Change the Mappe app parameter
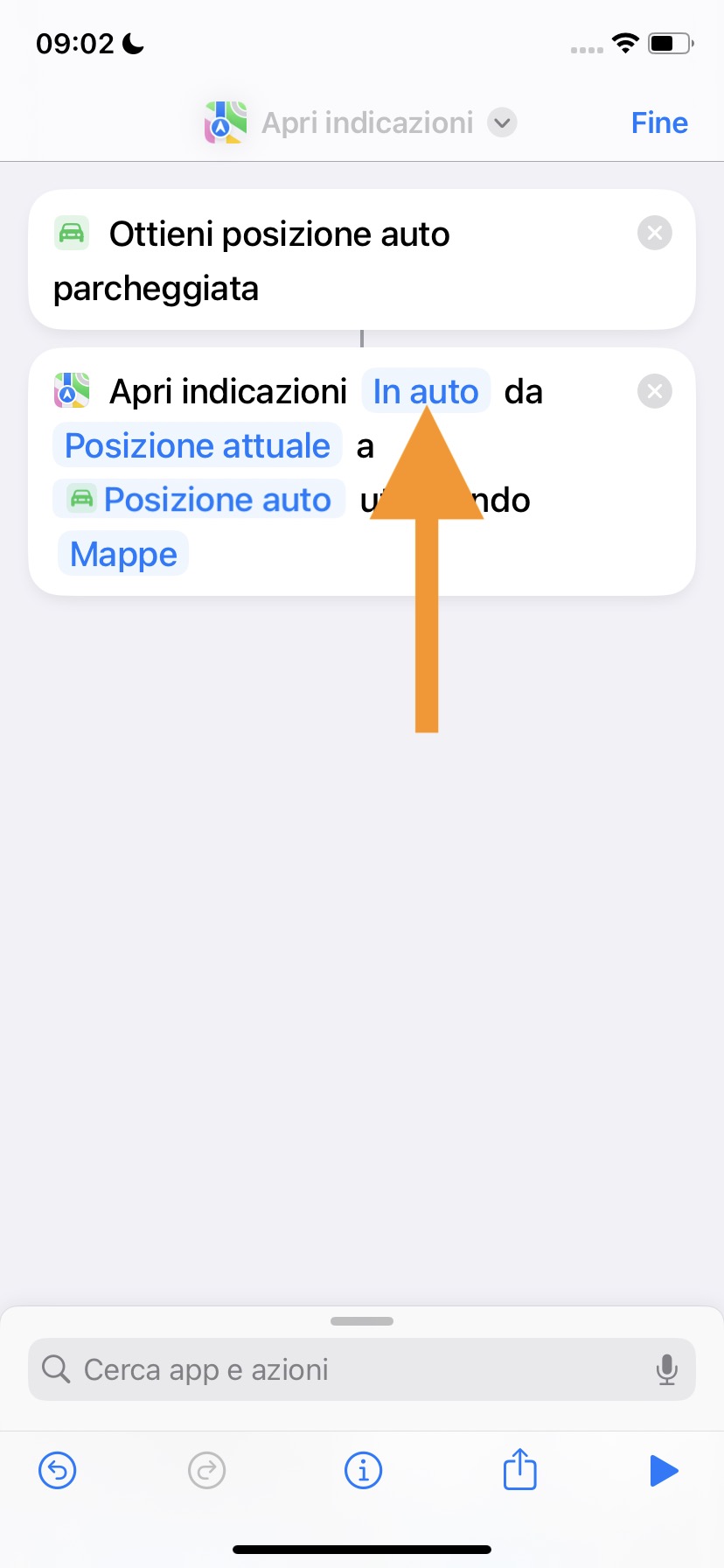724x1568 pixels. tap(123, 554)
